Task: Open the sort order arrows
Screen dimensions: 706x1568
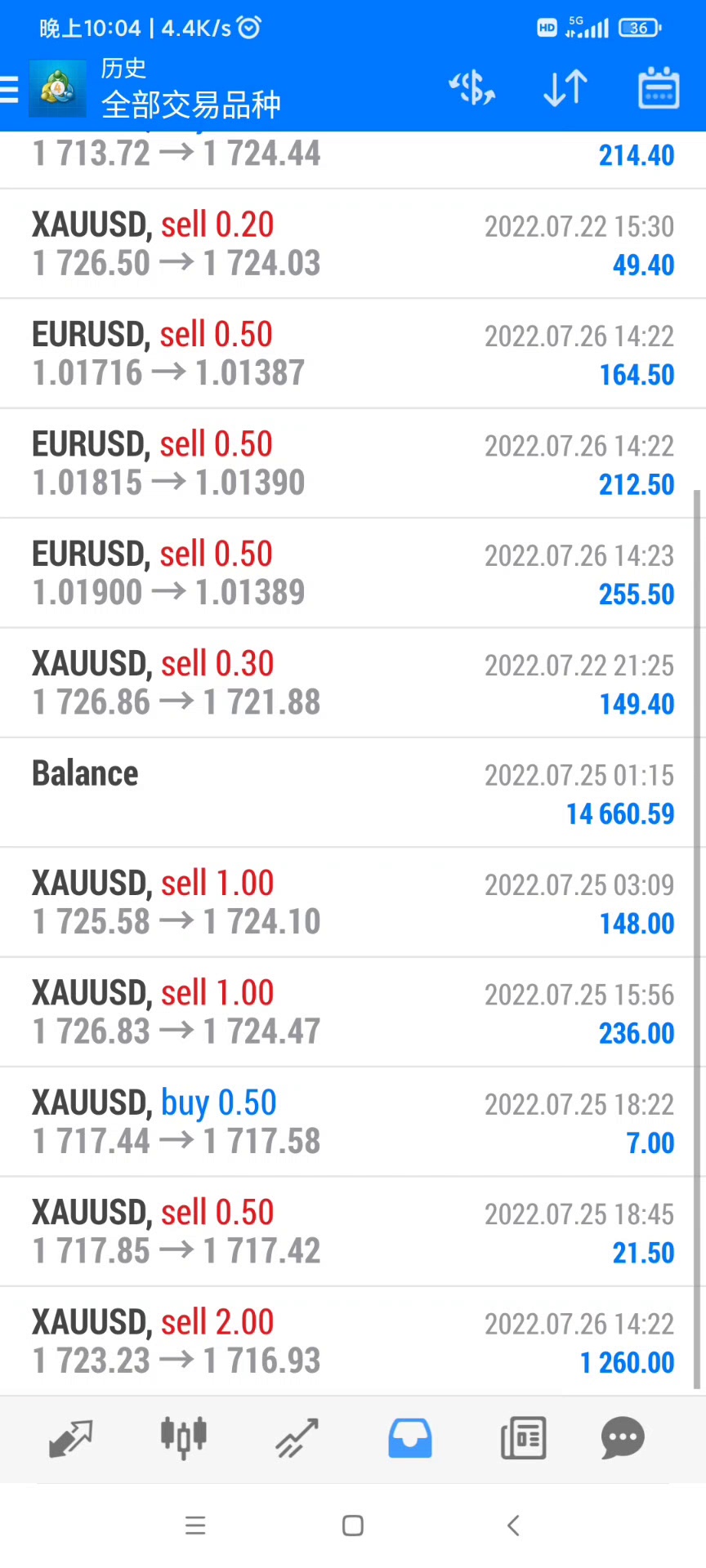Action: tap(565, 88)
